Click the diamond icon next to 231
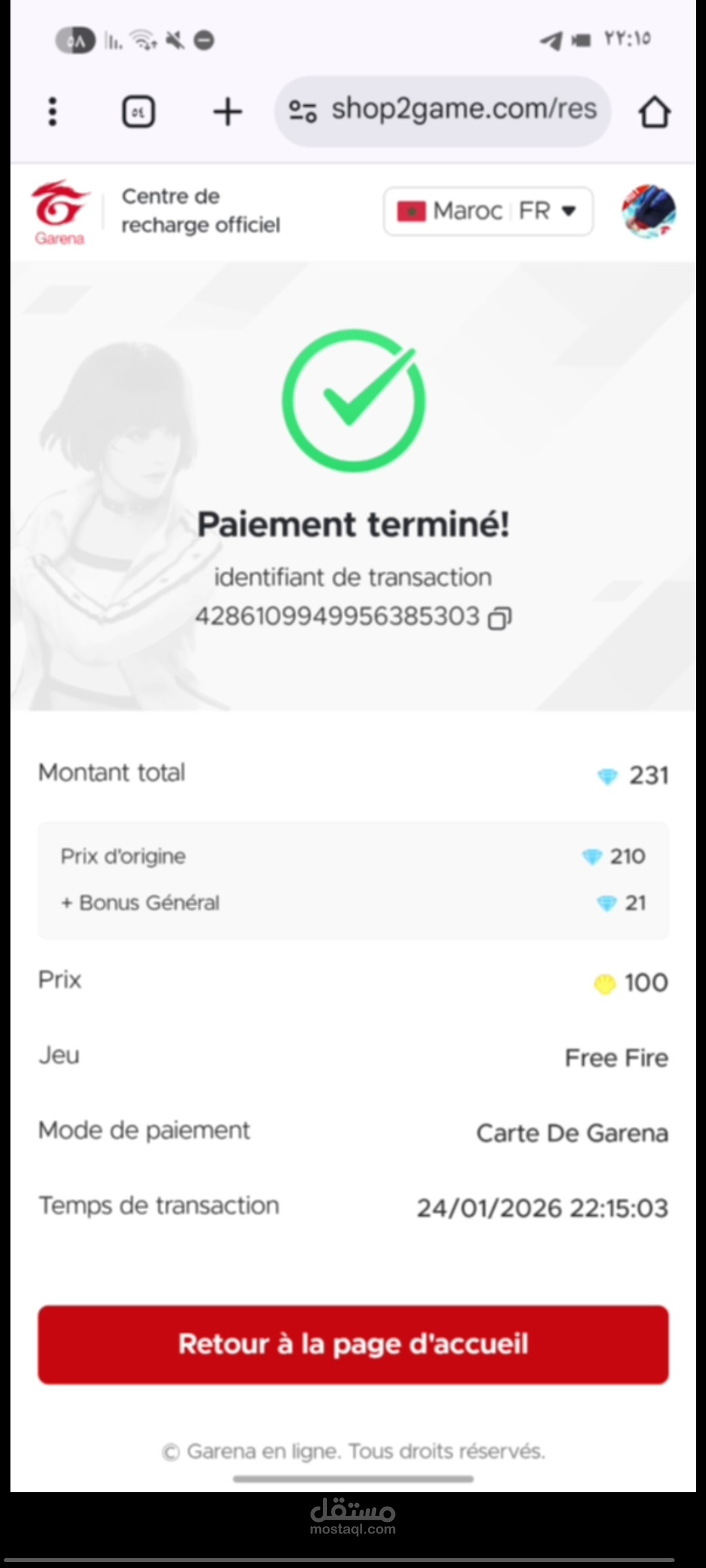Viewport: 706px width, 1568px height. pos(607,777)
